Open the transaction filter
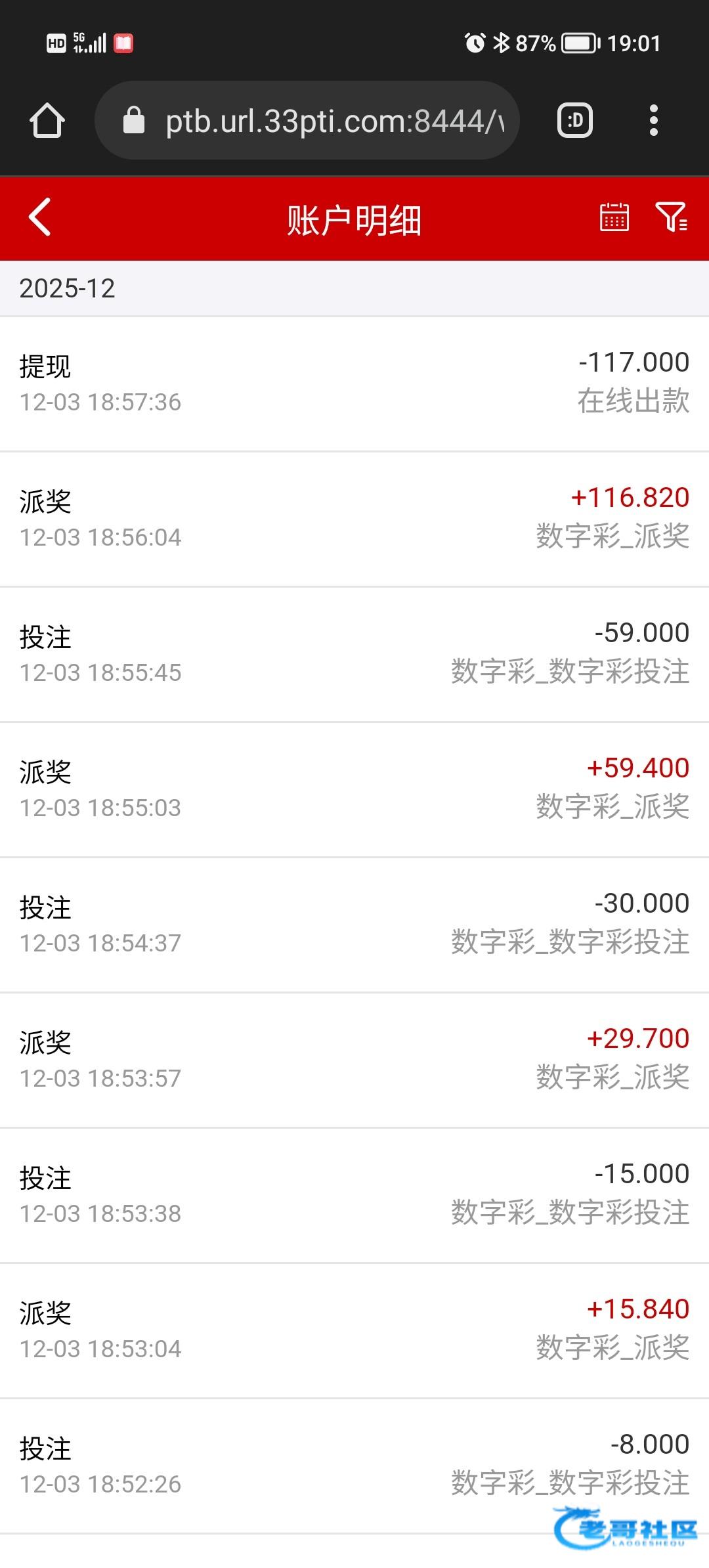 pos(671,217)
